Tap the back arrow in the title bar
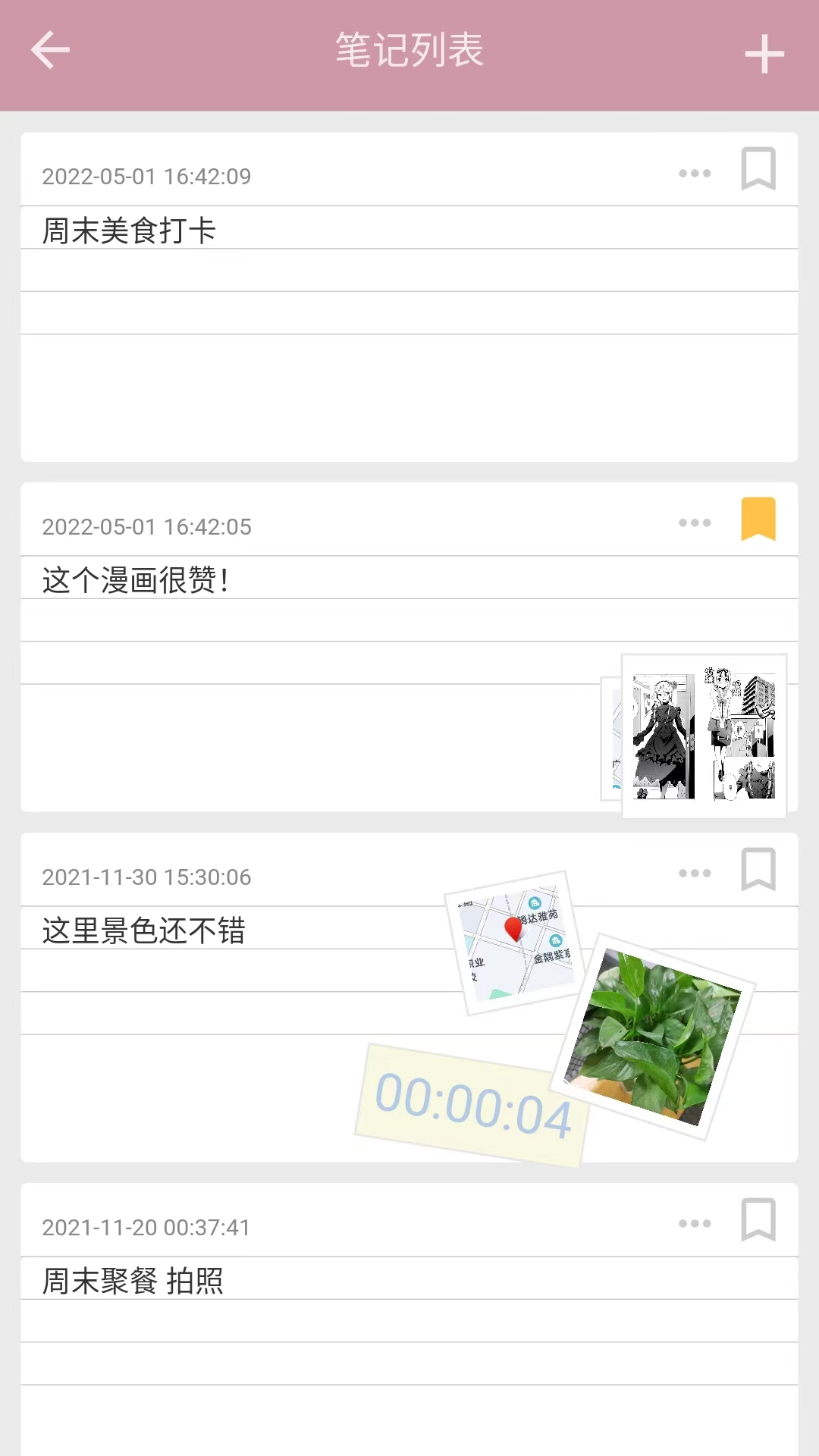 (49, 51)
